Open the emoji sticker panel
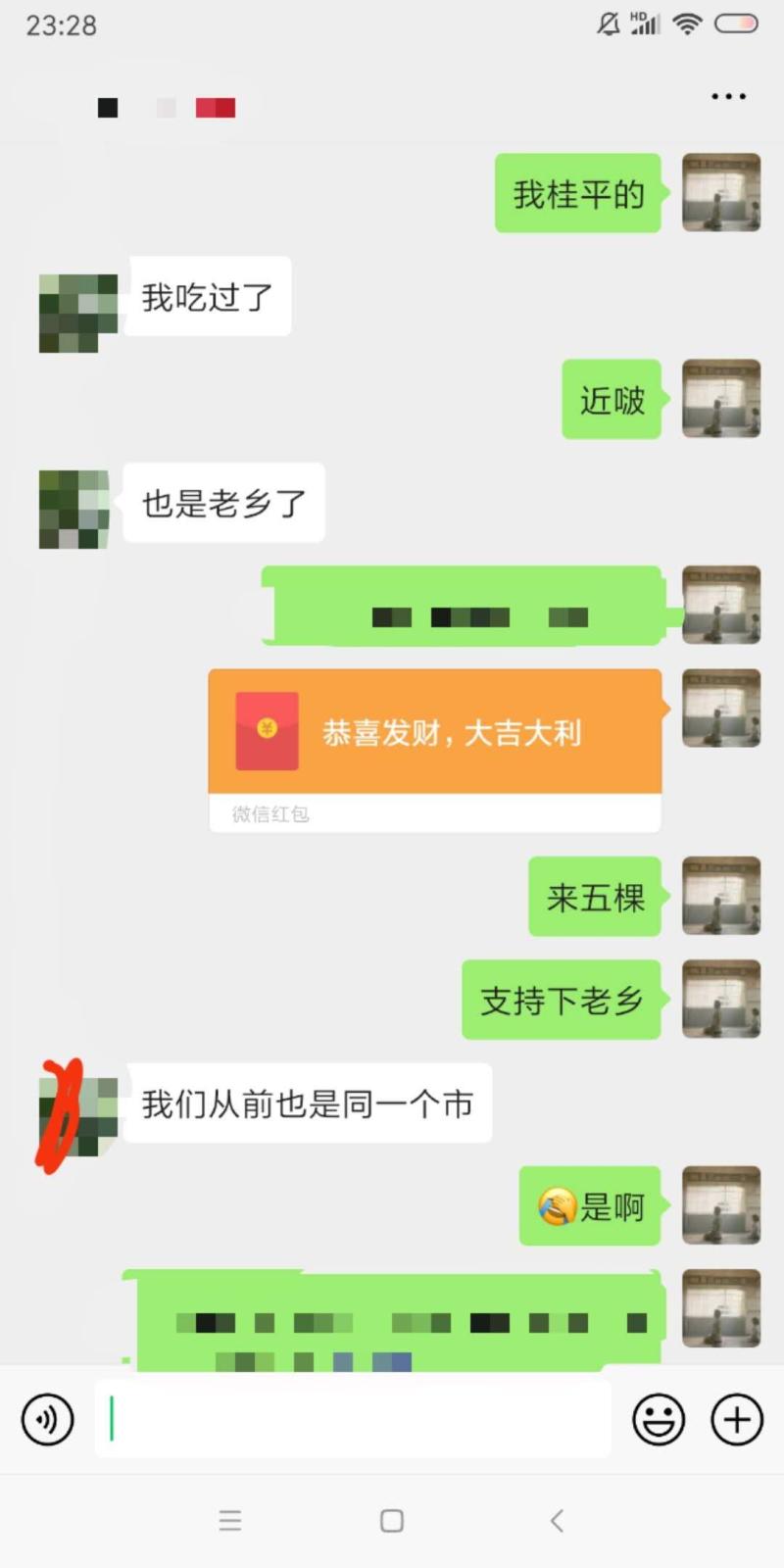The width and height of the screenshot is (784, 1568). pyautogui.click(x=659, y=1418)
